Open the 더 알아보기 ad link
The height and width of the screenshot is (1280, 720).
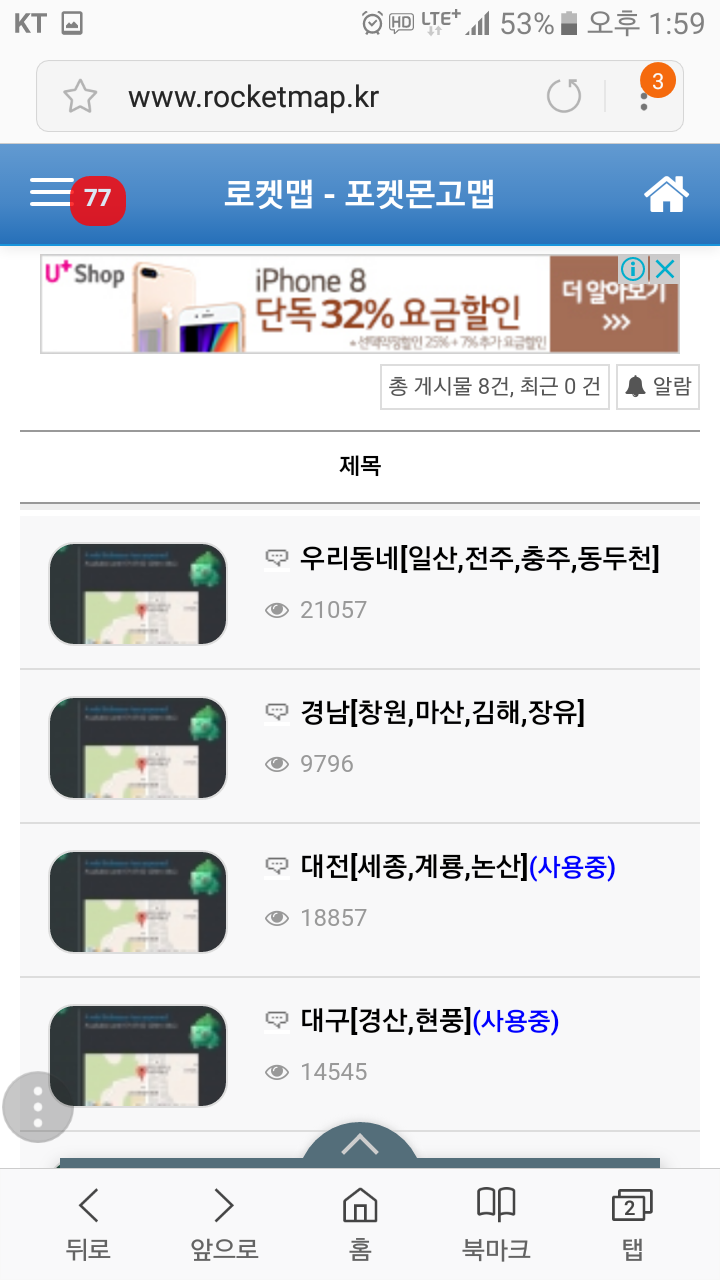(x=614, y=304)
